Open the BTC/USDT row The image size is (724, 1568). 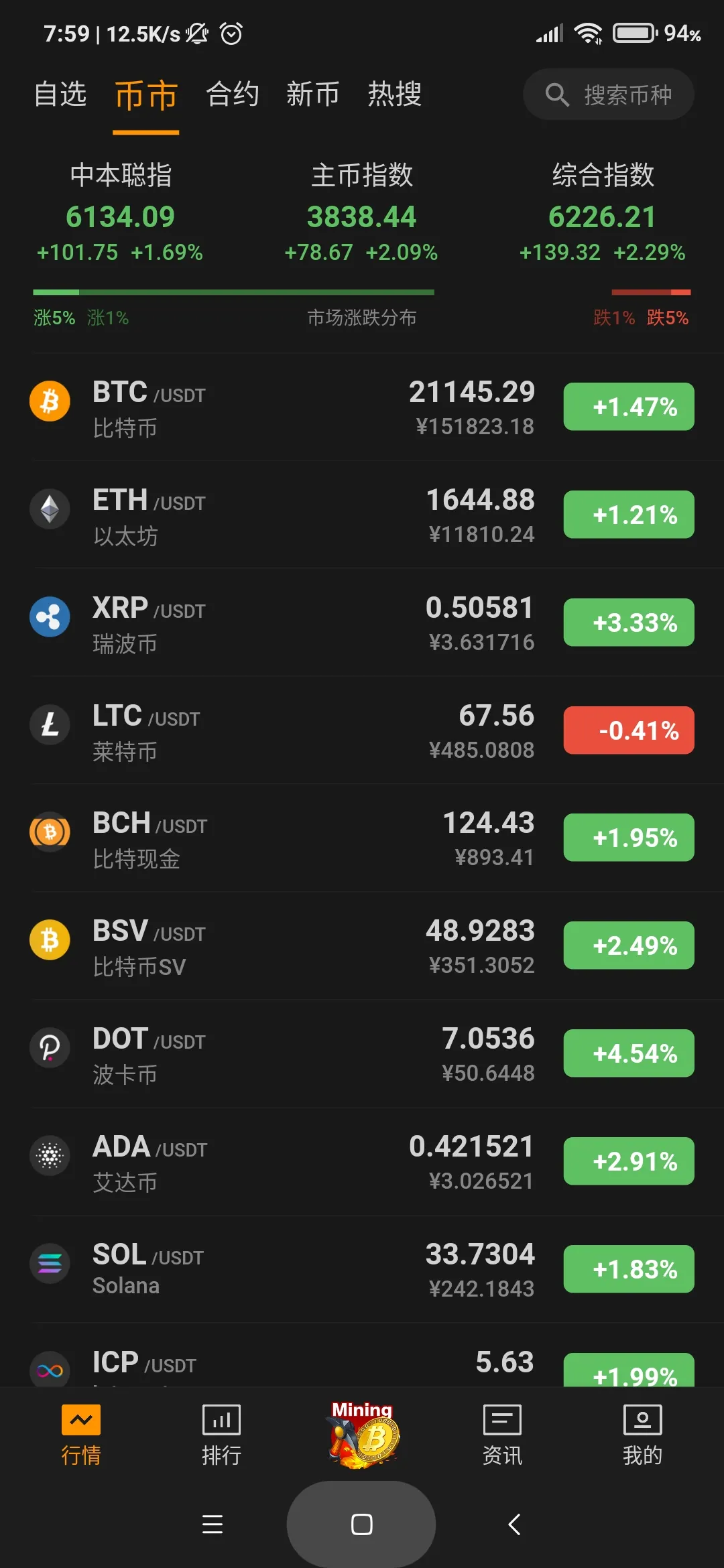(362, 407)
